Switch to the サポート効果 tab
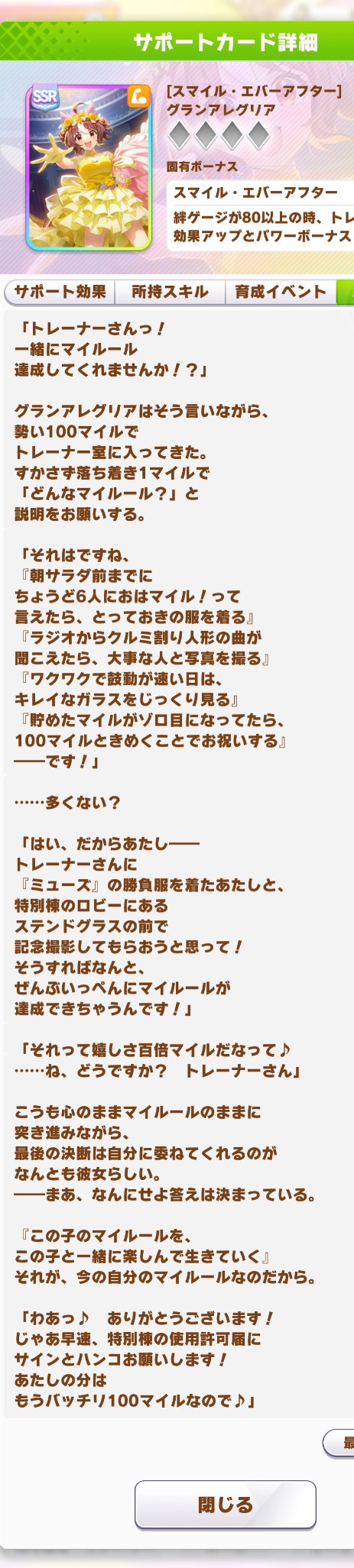 coord(60,292)
